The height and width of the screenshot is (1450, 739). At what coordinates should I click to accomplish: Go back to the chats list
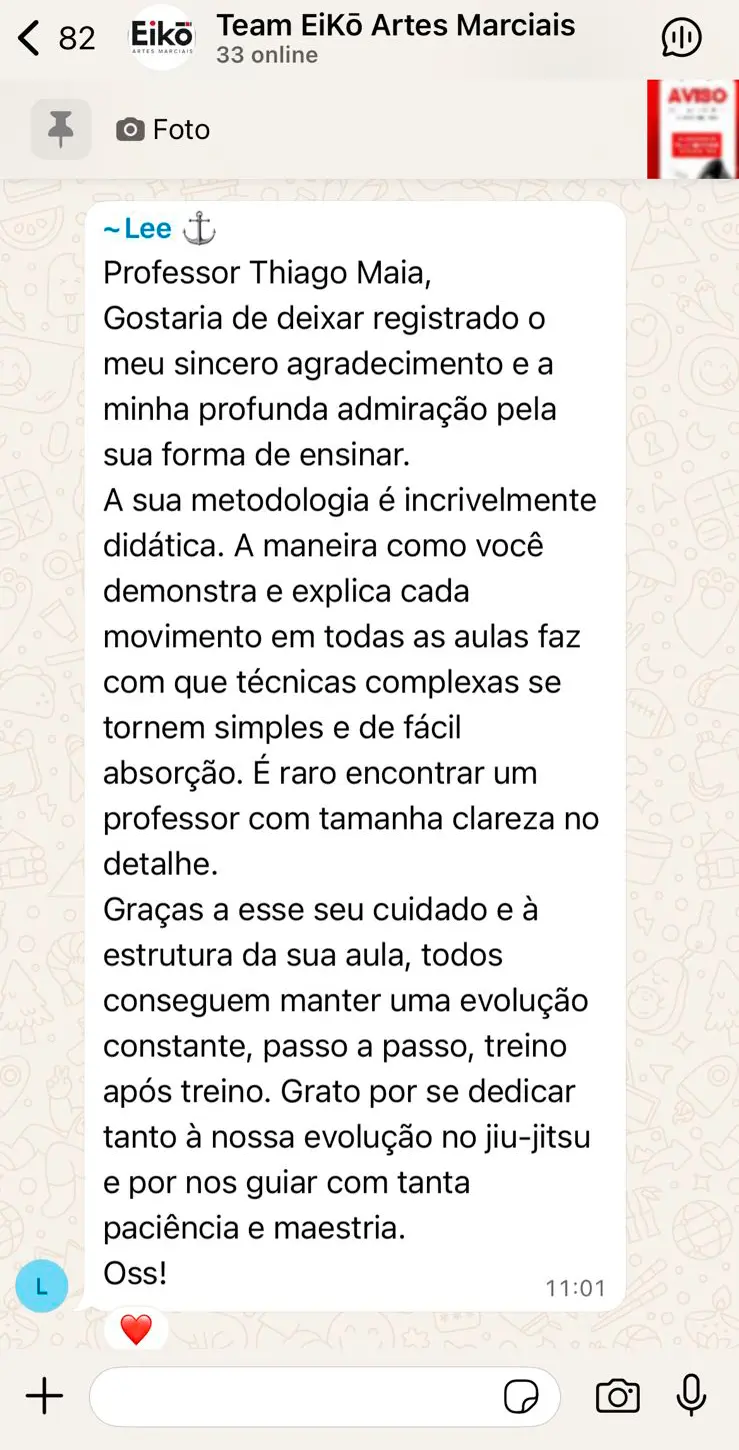(55, 38)
